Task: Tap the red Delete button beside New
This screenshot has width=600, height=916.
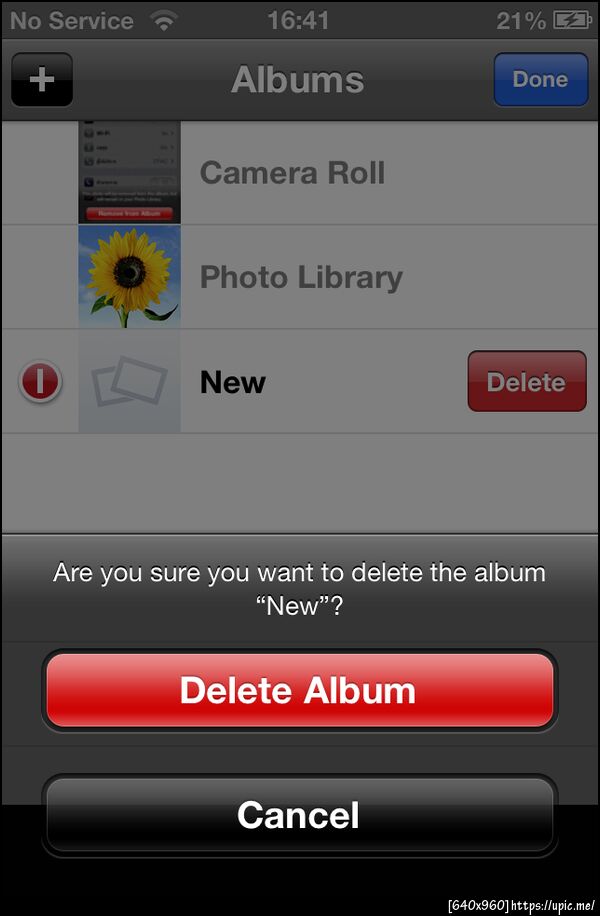Action: (526, 381)
